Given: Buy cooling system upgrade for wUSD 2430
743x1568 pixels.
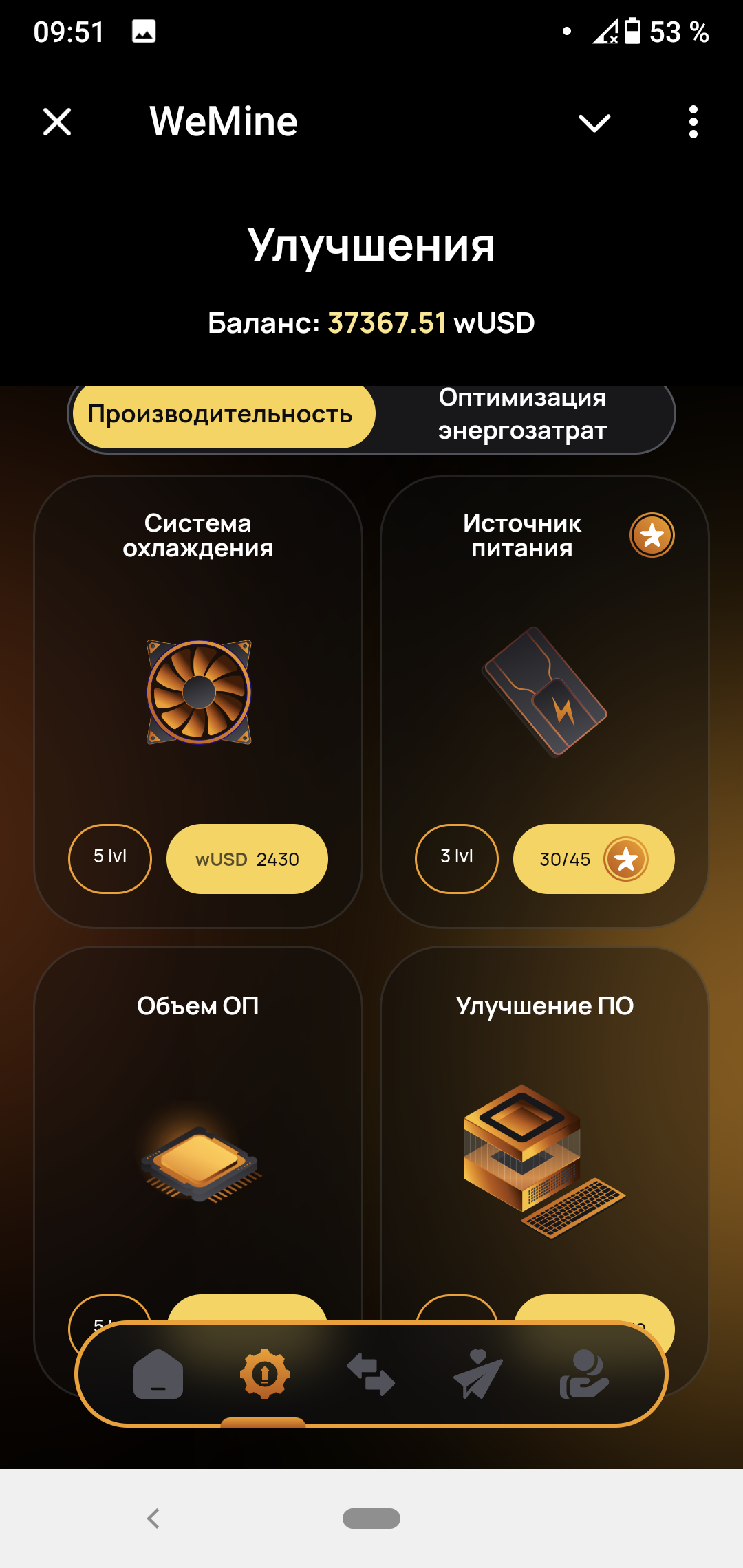Looking at the screenshot, I should point(247,859).
